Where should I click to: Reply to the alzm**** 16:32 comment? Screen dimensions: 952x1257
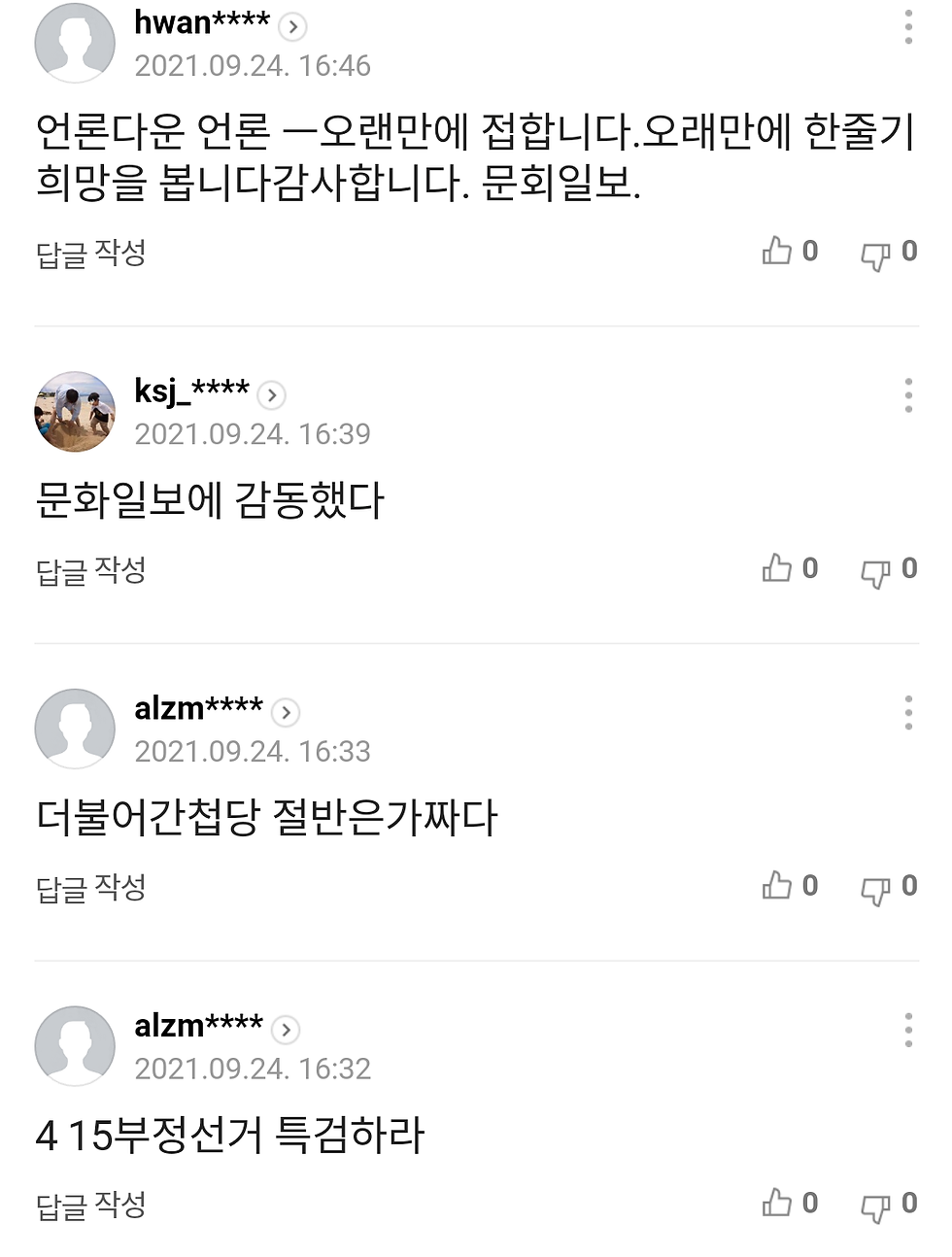click(90, 1206)
